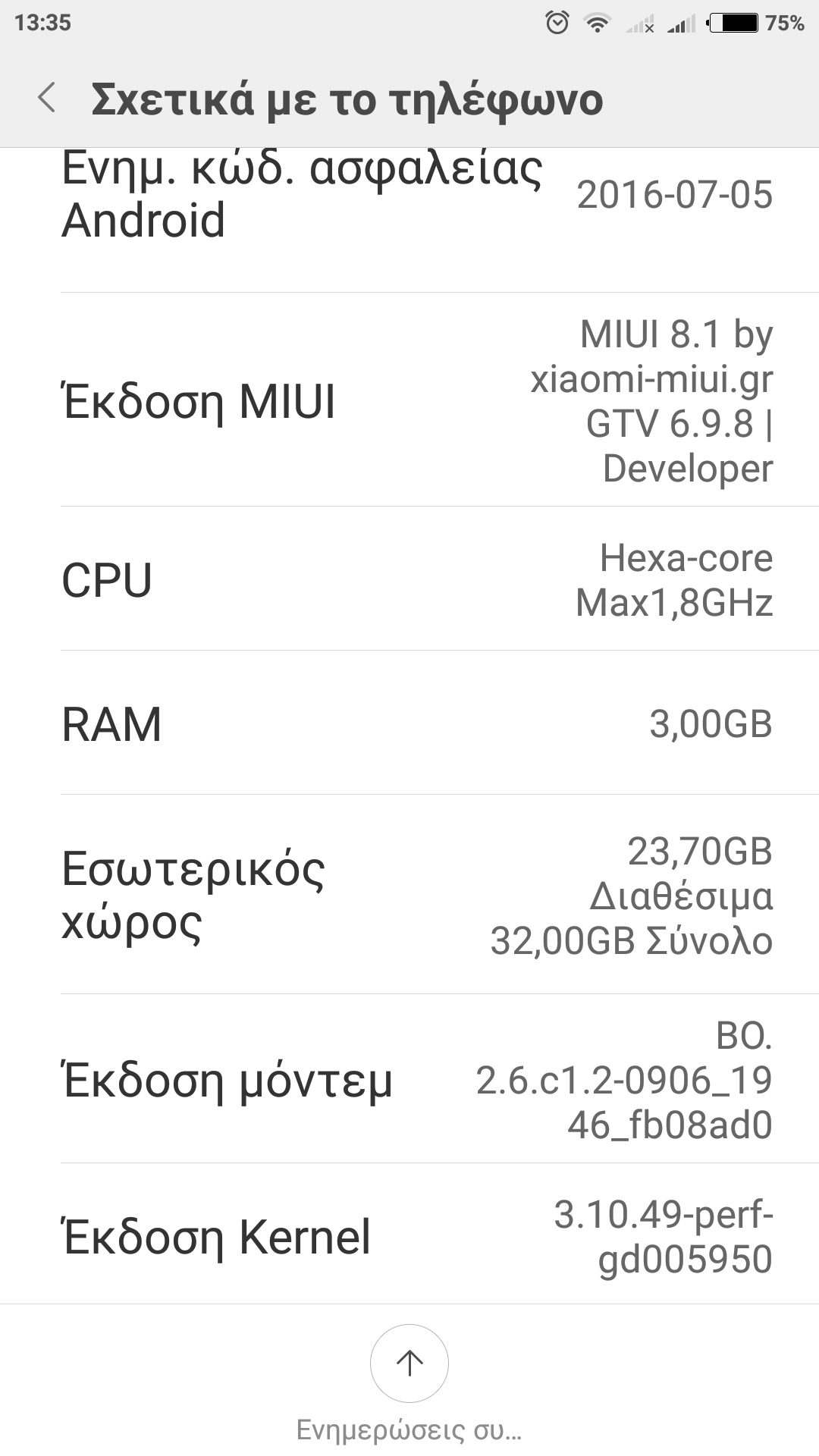Go back from Σχετικά με το τηλέφωνο
Image resolution: width=819 pixels, height=1456 pixels.
47,99
